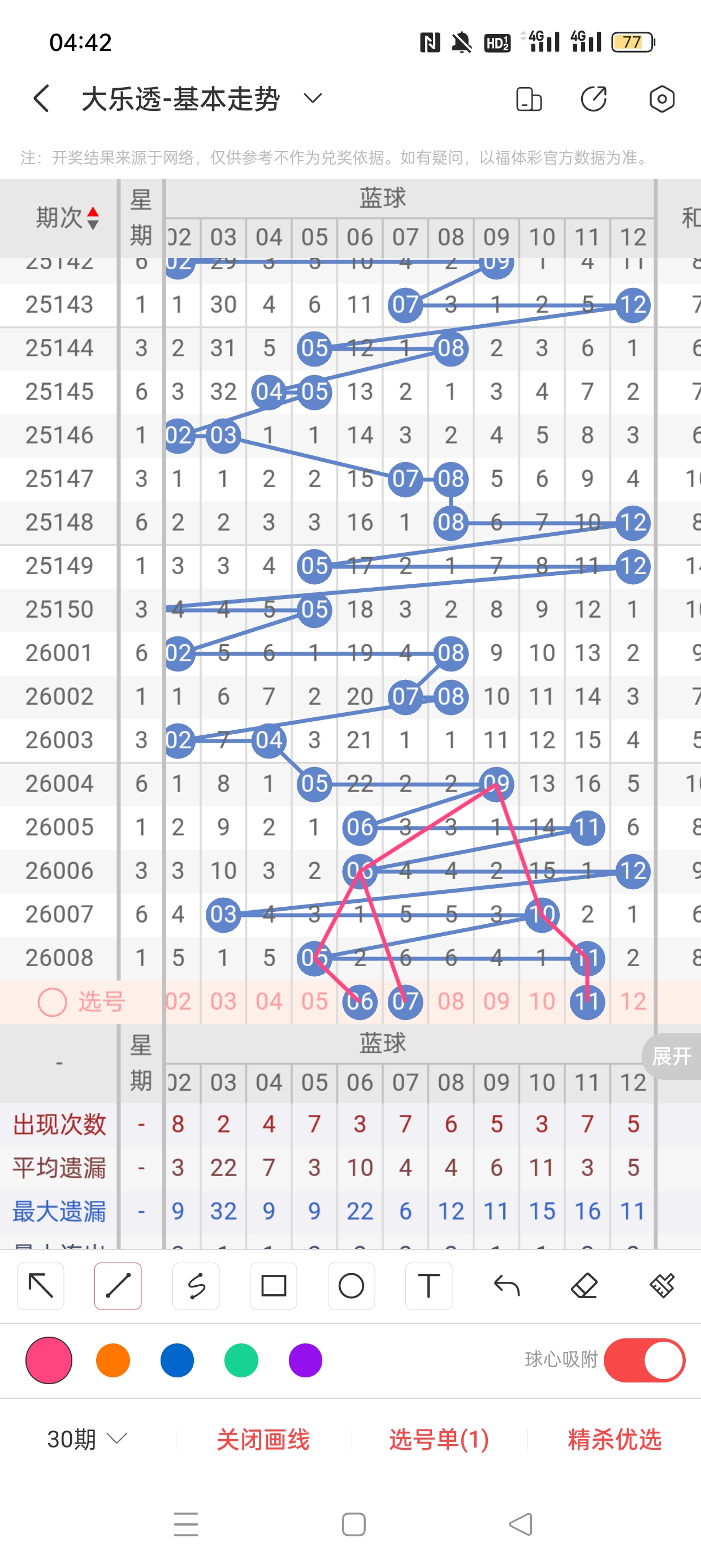This screenshot has height=1568, width=701.
Task: Tap 关闭画线 to exit drawing
Action: [263, 1439]
